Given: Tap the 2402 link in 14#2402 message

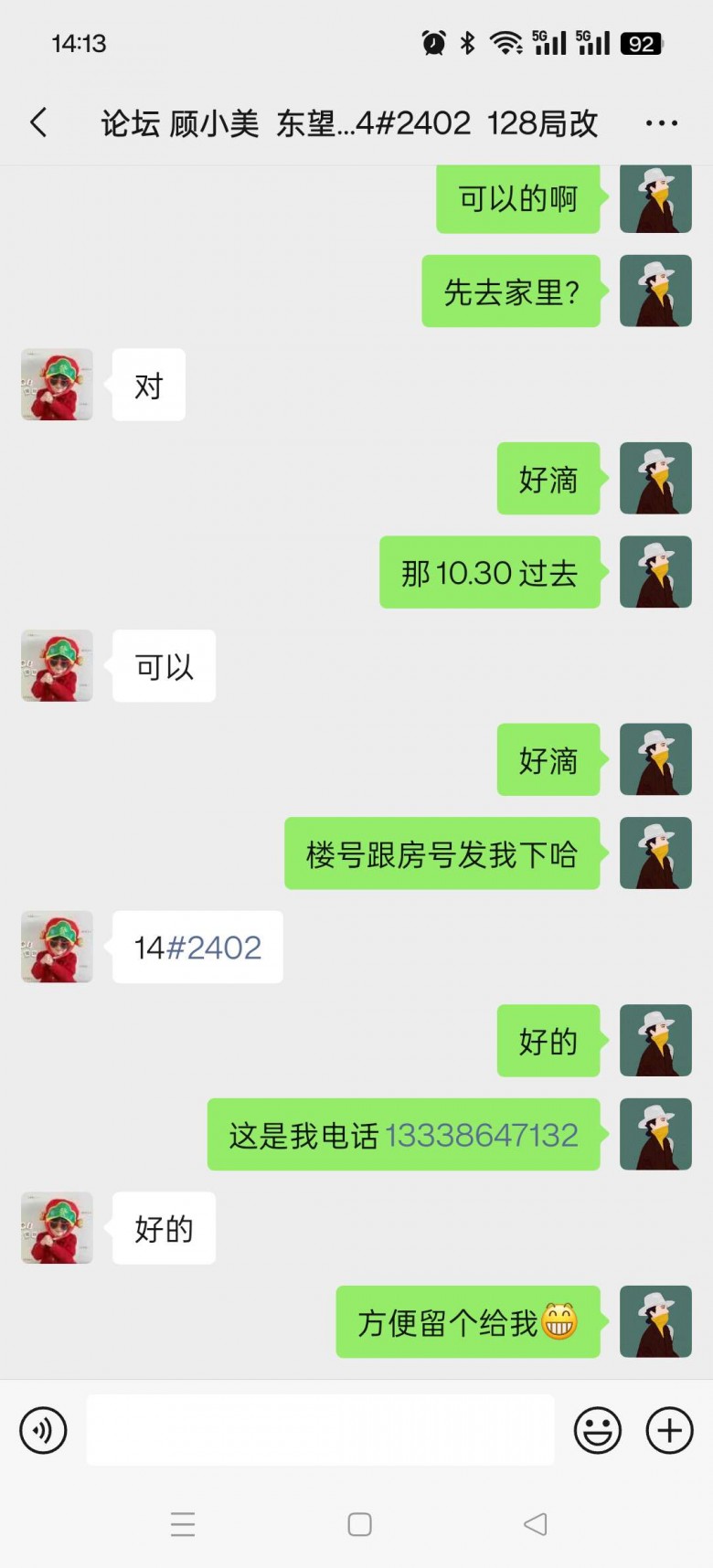Looking at the screenshot, I should 224,948.
